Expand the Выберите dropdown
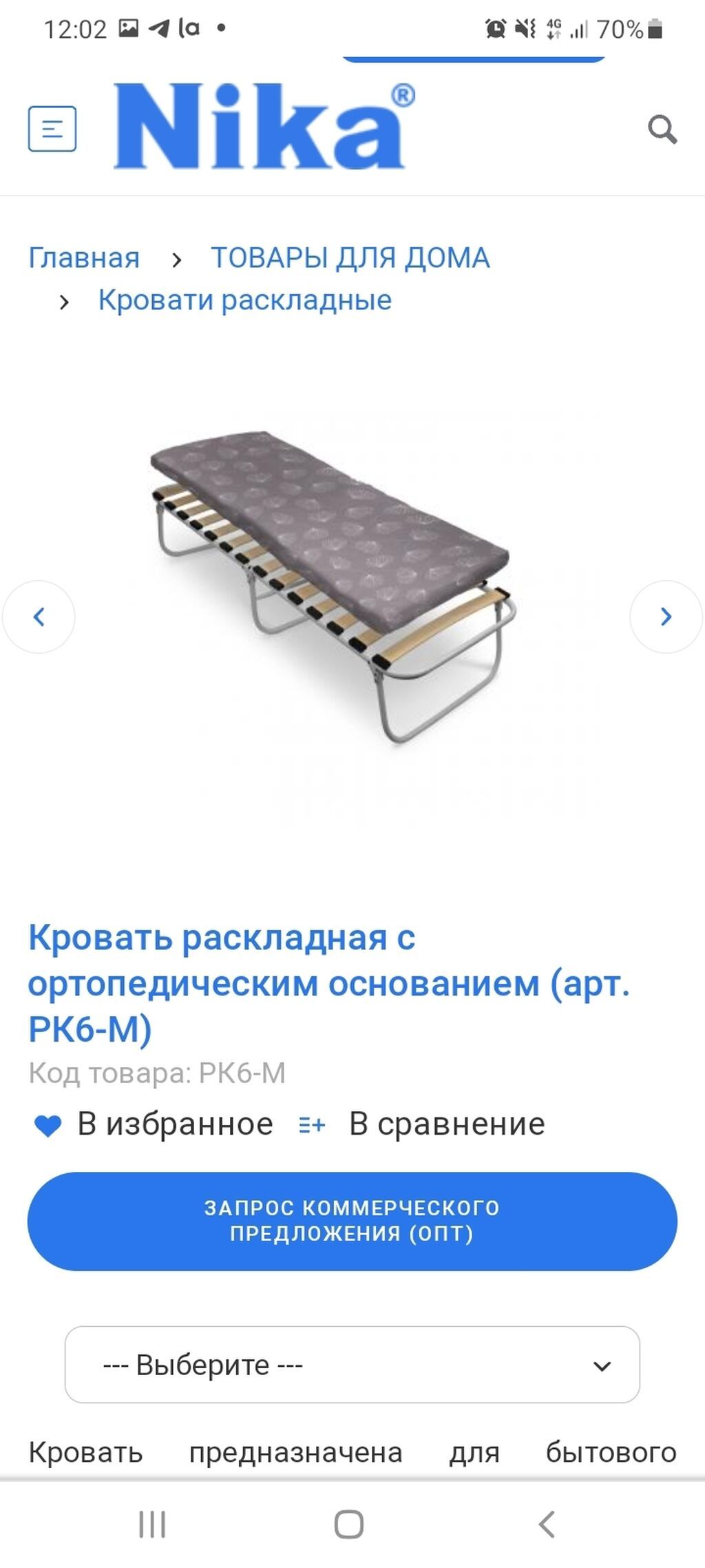 [352, 1365]
